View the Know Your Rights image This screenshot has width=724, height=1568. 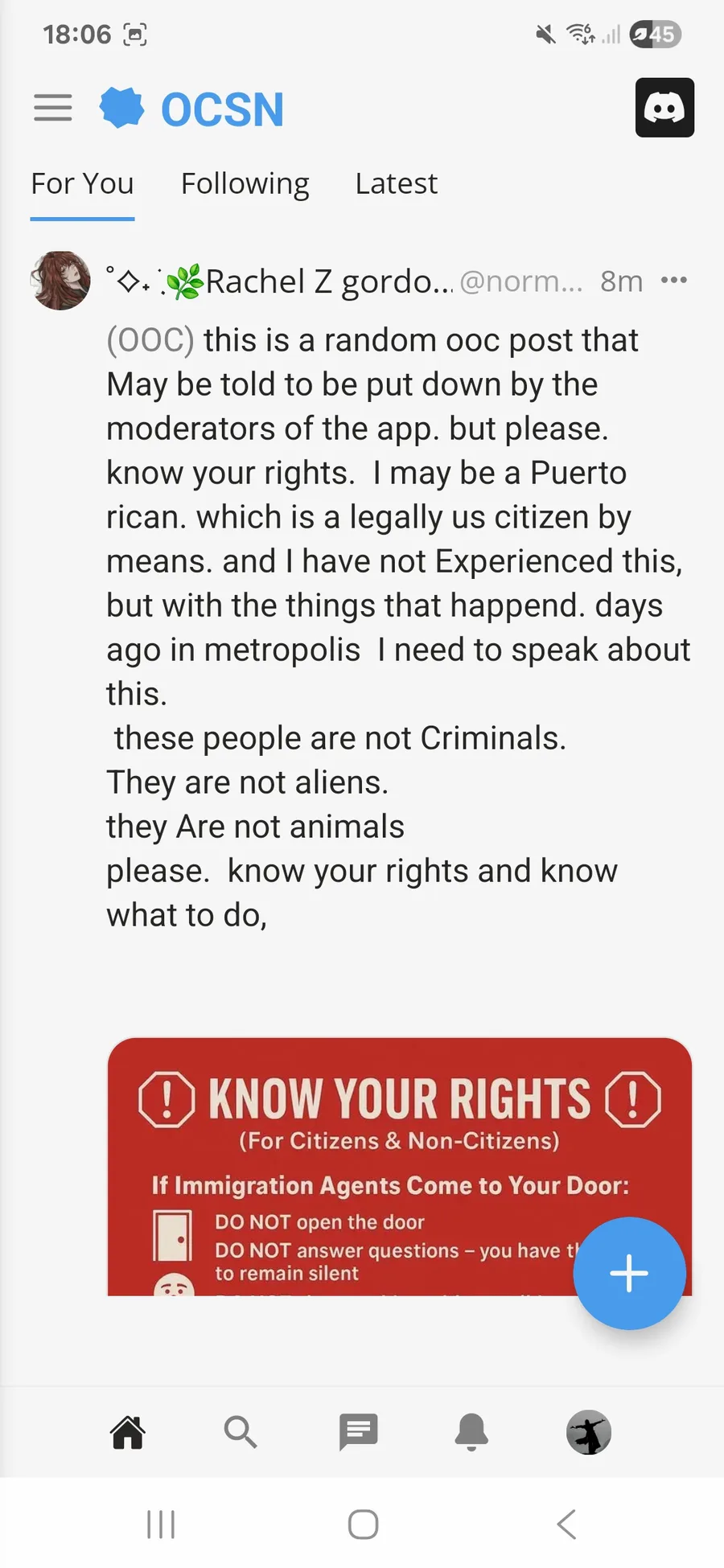(x=400, y=1166)
